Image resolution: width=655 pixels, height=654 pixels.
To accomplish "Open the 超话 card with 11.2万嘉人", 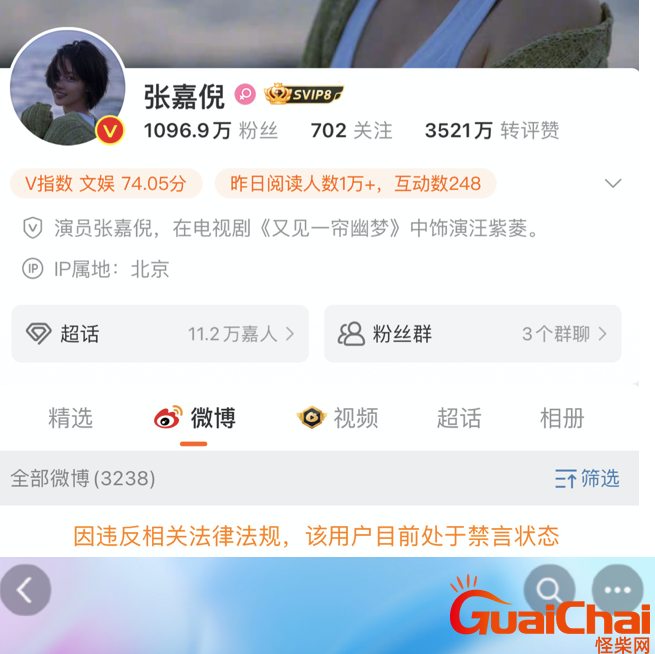I will 160,334.
